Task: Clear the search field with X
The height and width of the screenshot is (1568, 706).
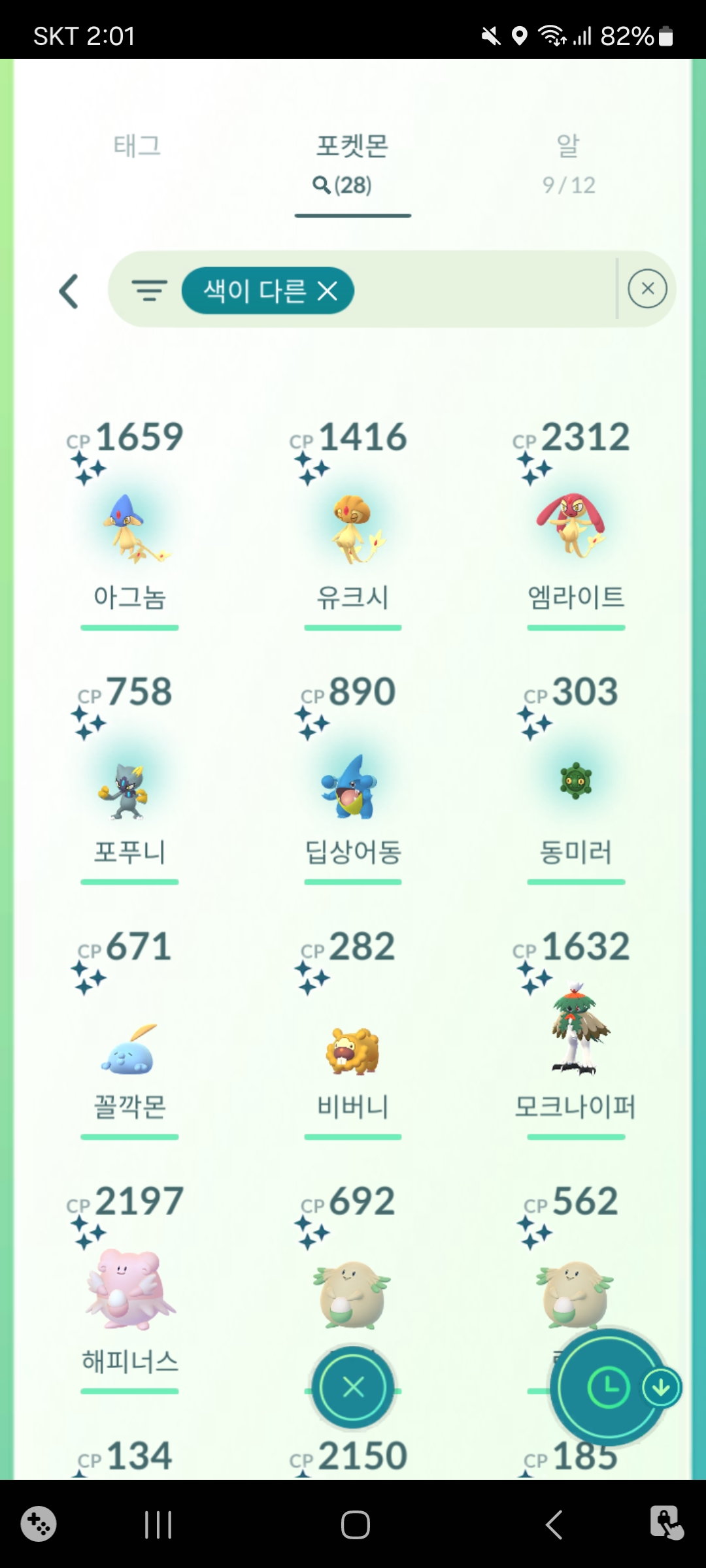Action: [x=647, y=289]
